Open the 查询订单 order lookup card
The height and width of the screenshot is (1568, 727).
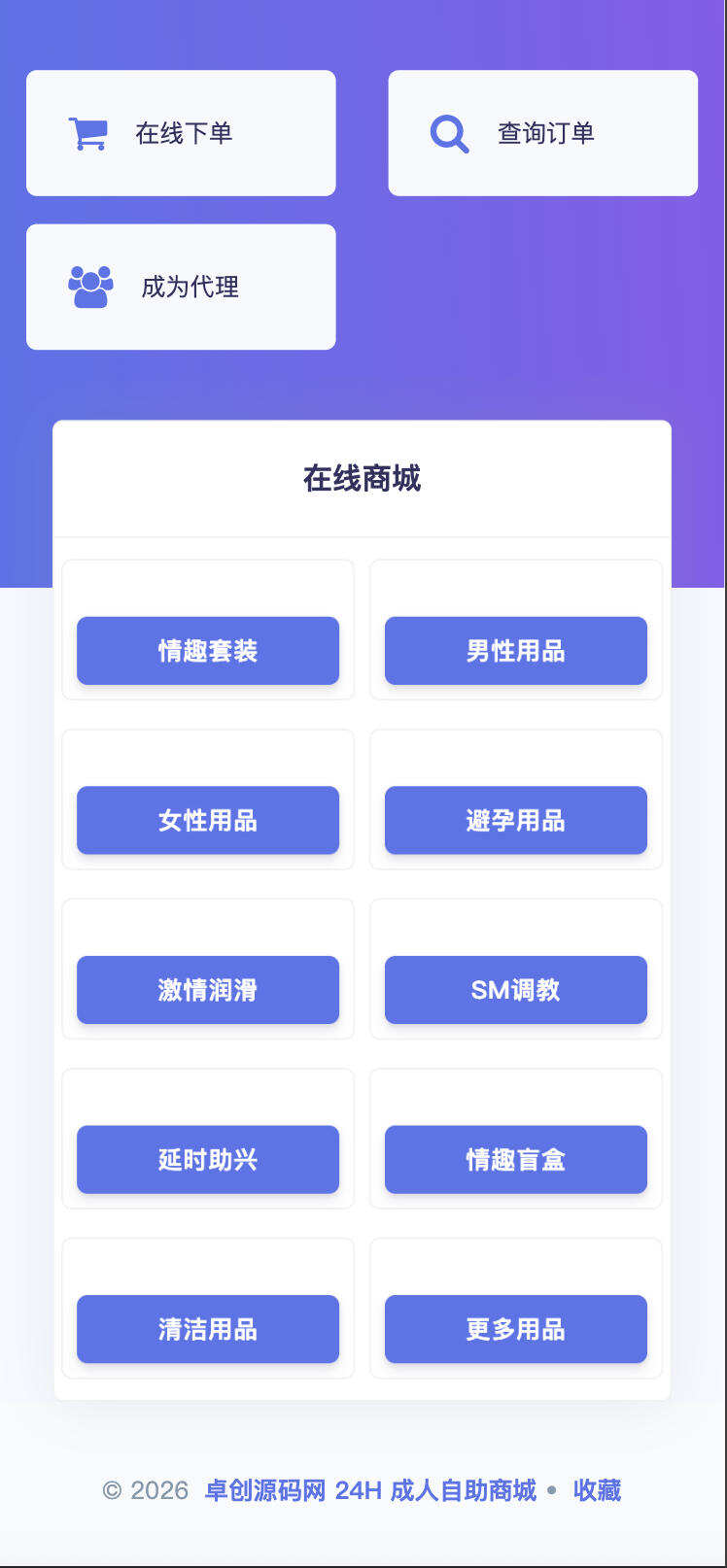coord(542,132)
